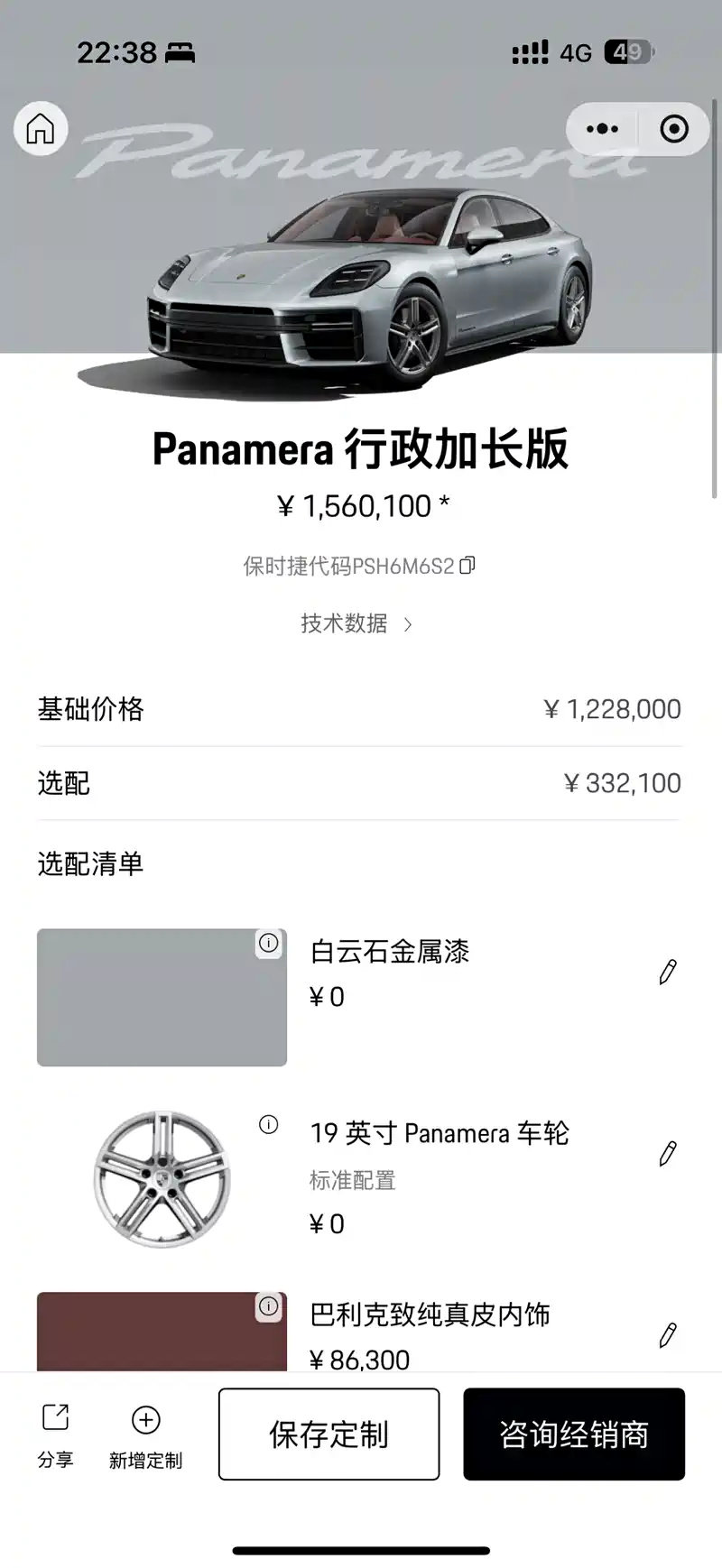Tap 新增定制 to add a configuration
Screen dimensions: 722x1568
(145, 1434)
